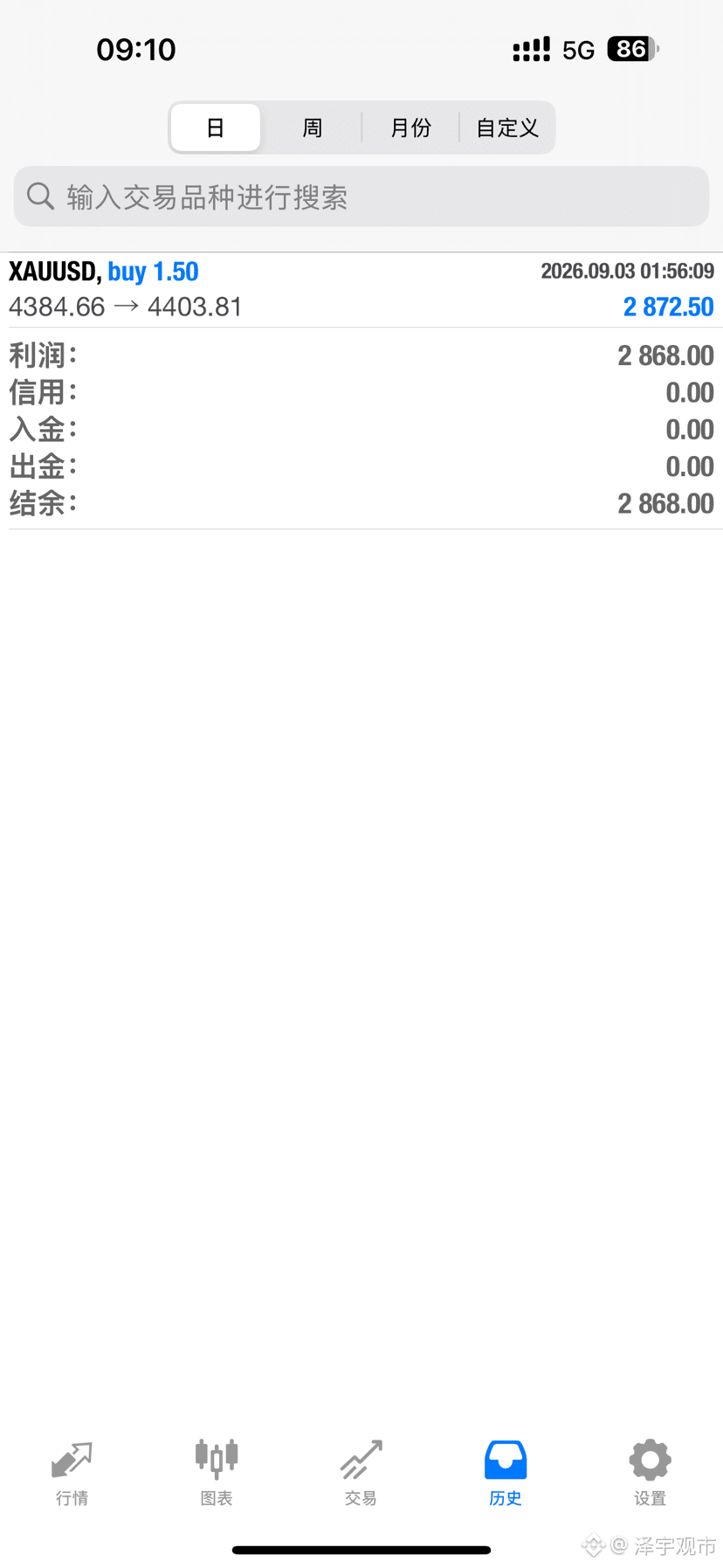Tap the symbol search field
723x1568 pixels.
click(x=361, y=197)
